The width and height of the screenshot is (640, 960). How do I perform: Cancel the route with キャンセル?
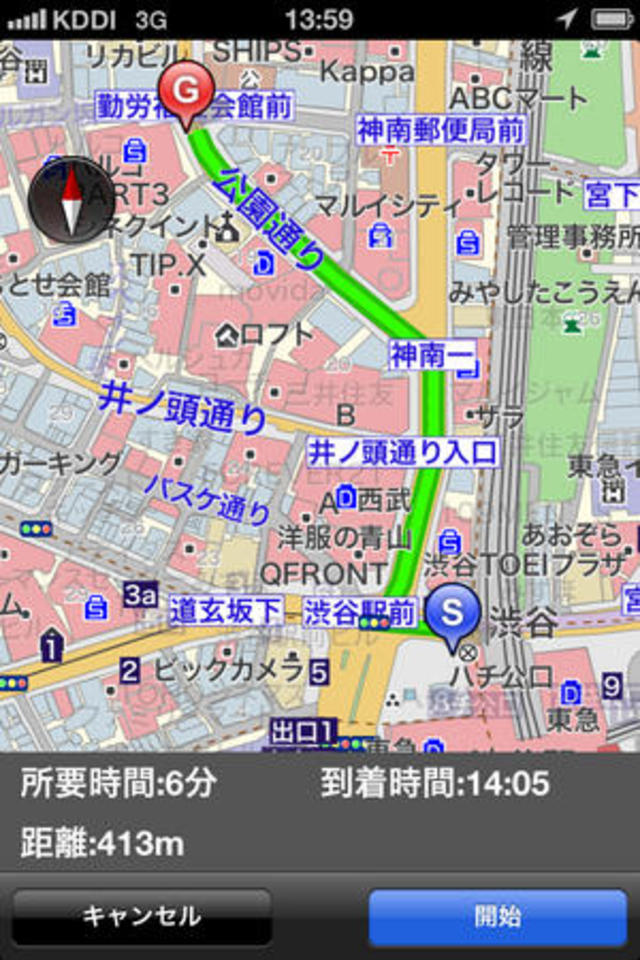point(141,917)
